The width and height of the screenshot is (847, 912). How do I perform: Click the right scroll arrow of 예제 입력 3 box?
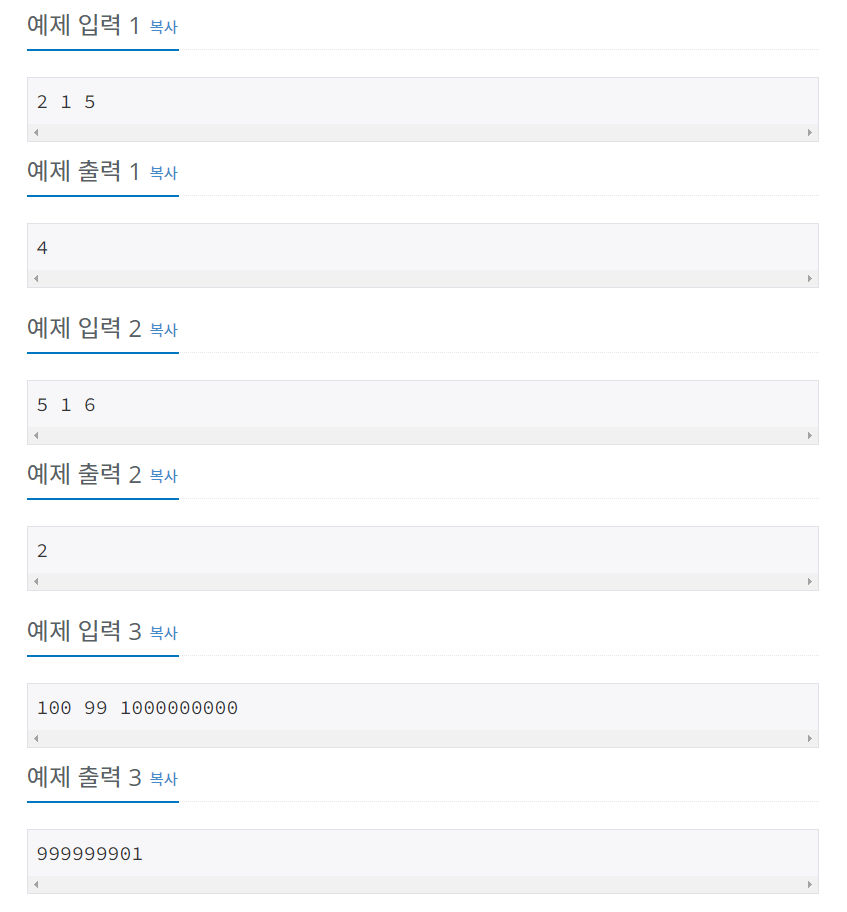[x=812, y=738]
